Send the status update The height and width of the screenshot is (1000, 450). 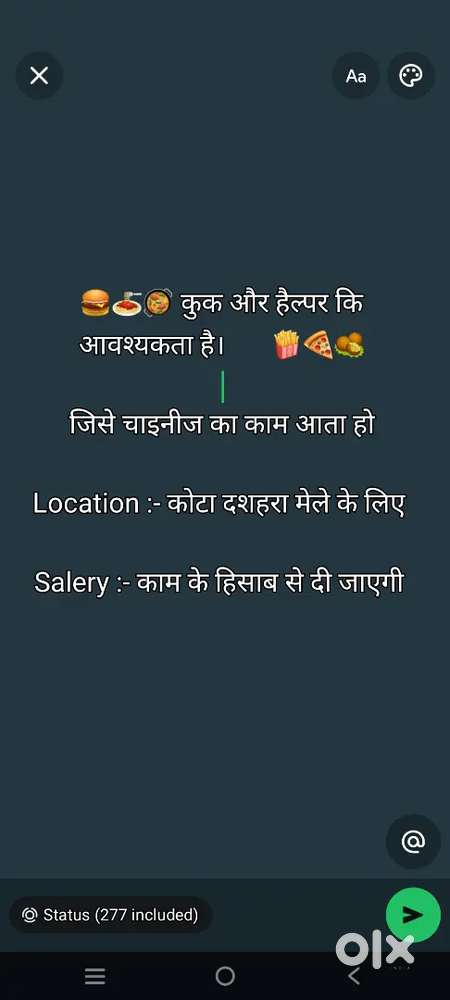tap(413, 915)
